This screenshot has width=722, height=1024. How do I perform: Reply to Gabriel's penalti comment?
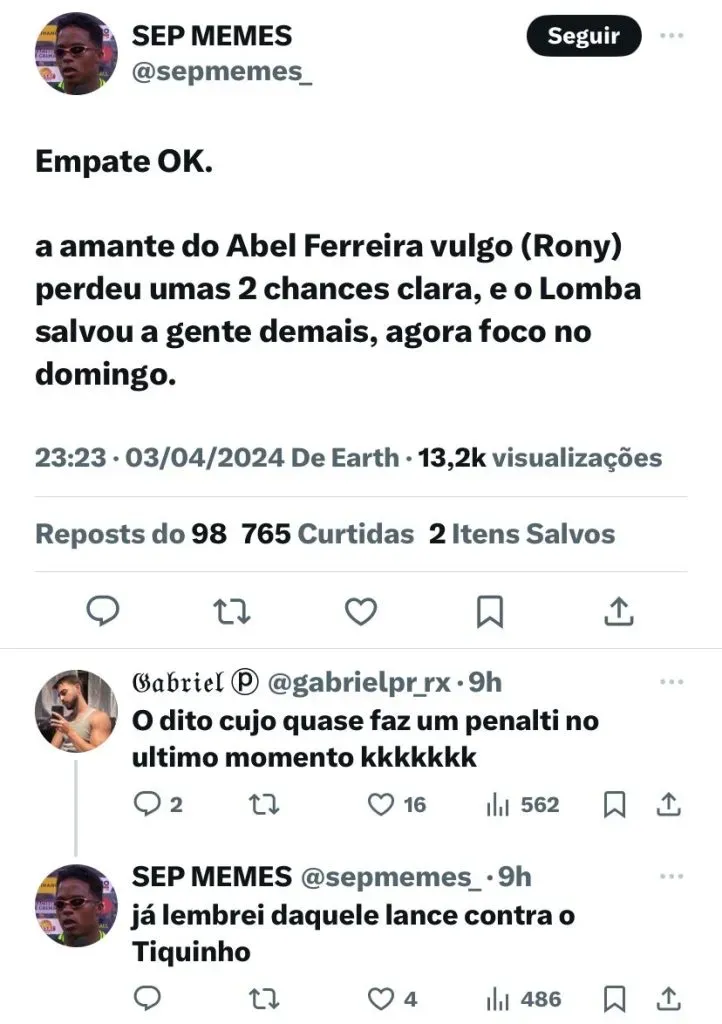point(148,804)
